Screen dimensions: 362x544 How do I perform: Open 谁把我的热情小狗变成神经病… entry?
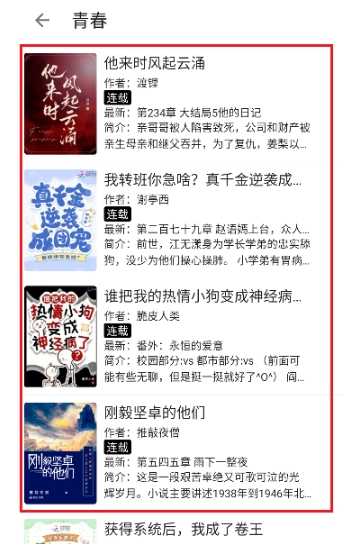176,337
